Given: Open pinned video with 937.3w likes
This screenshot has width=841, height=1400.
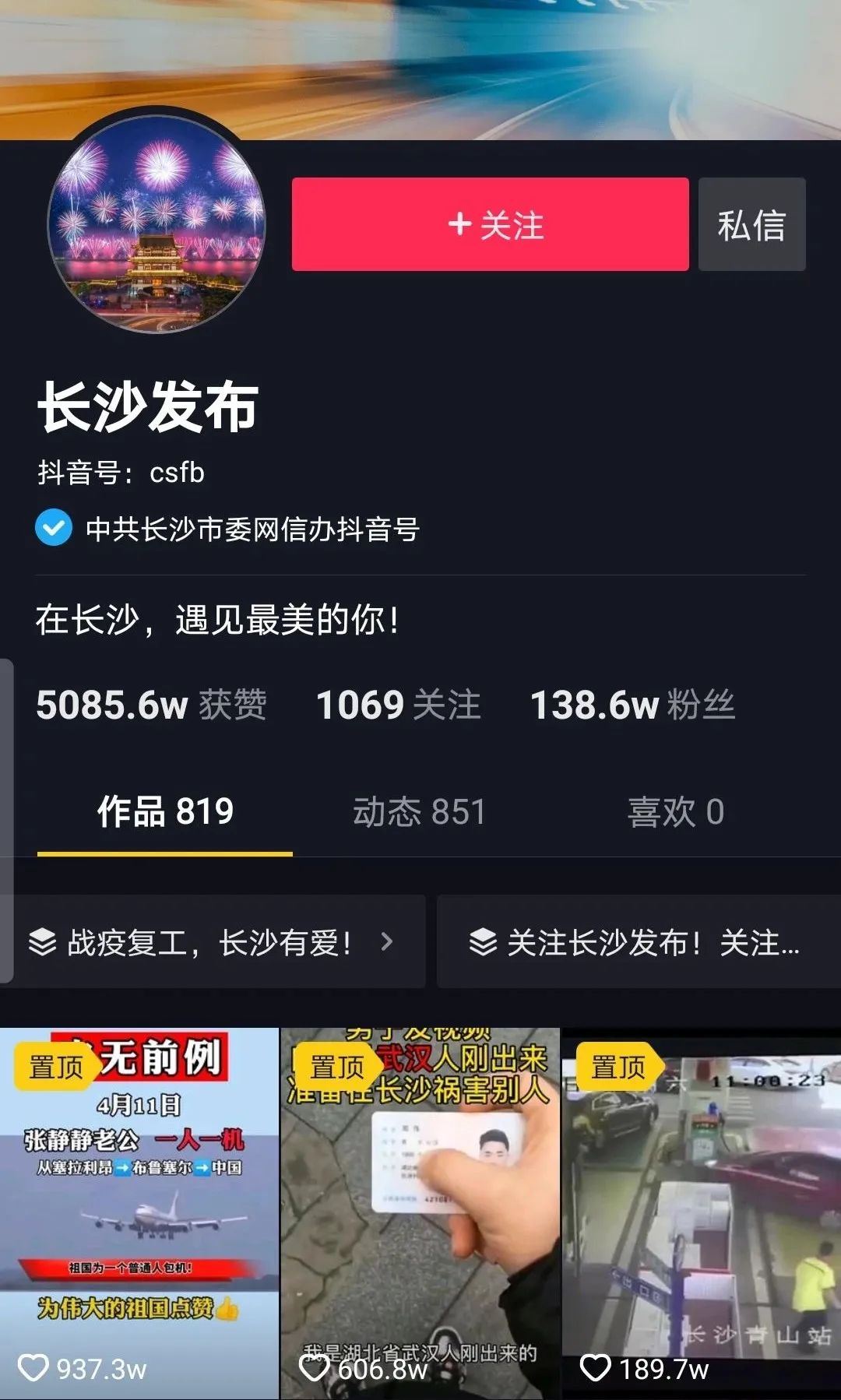Looking at the screenshot, I should point(139,1213).
